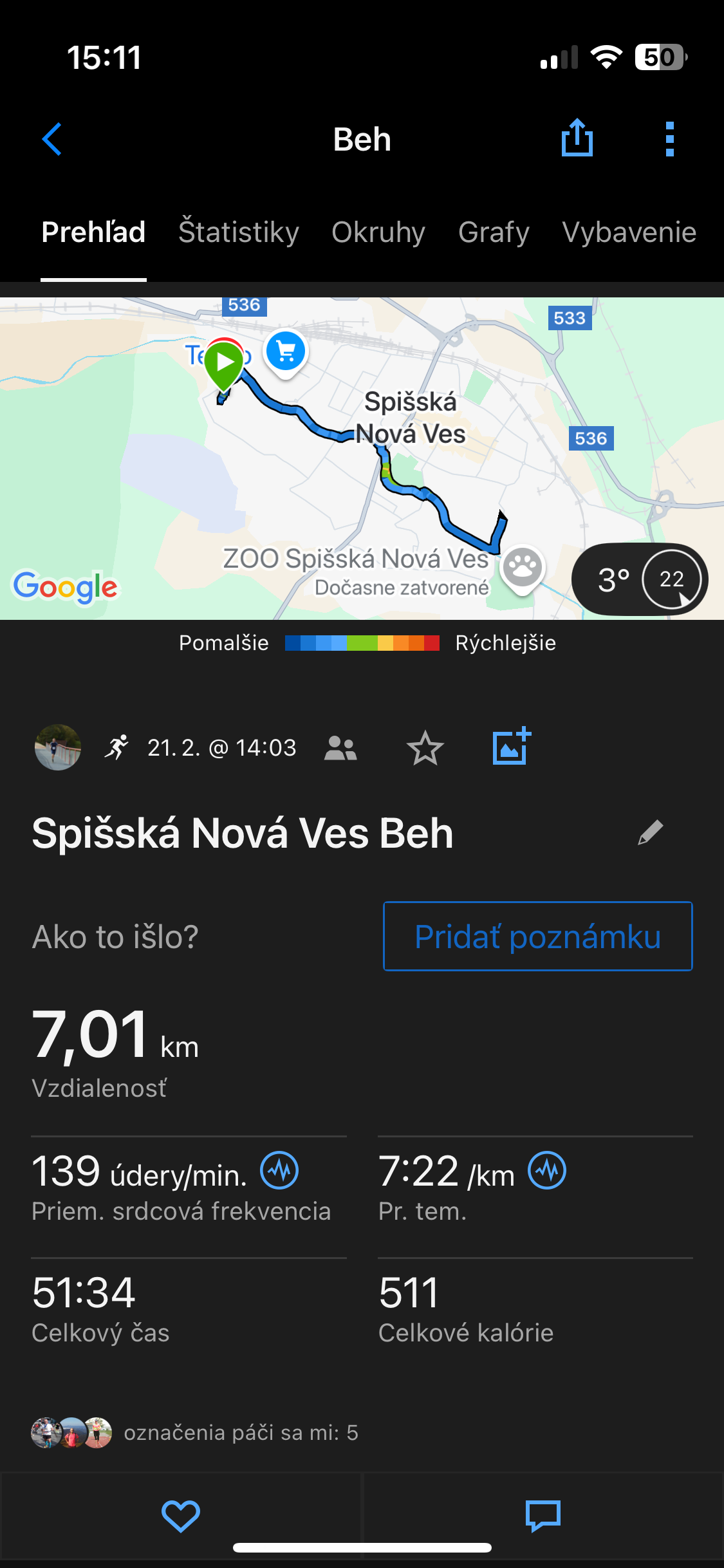Open the three-dot overflow menu
The height and width of the screenshot is (1568, 724).
[669, 139]
